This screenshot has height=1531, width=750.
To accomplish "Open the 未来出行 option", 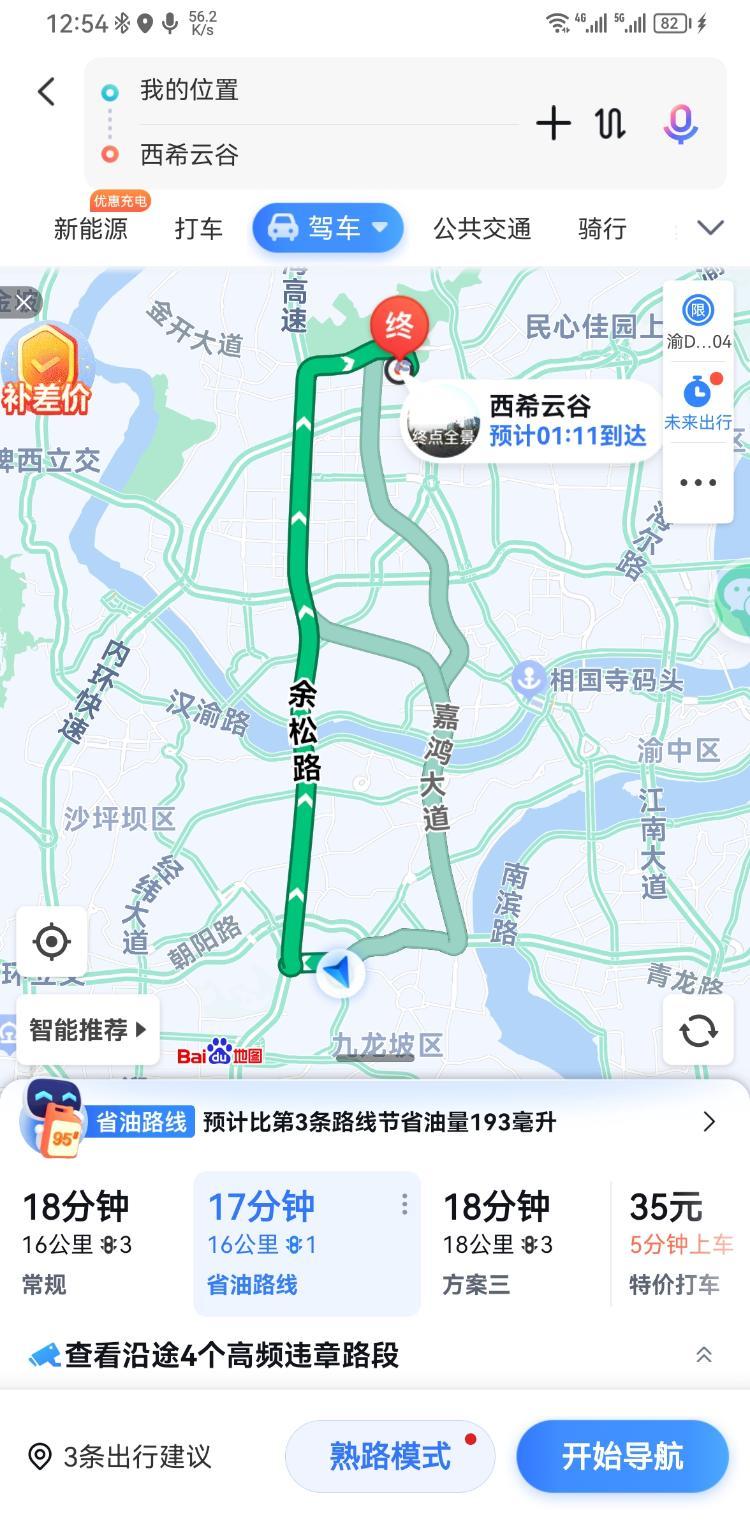I will [698, 403].
